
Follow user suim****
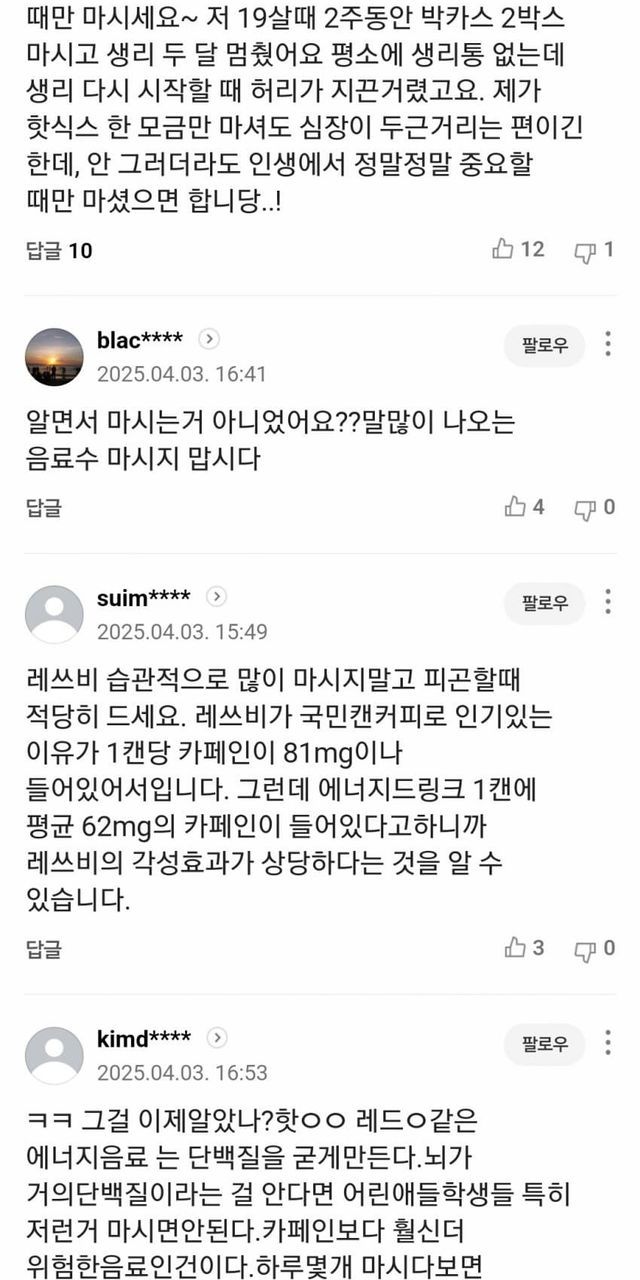coord(545,603)
